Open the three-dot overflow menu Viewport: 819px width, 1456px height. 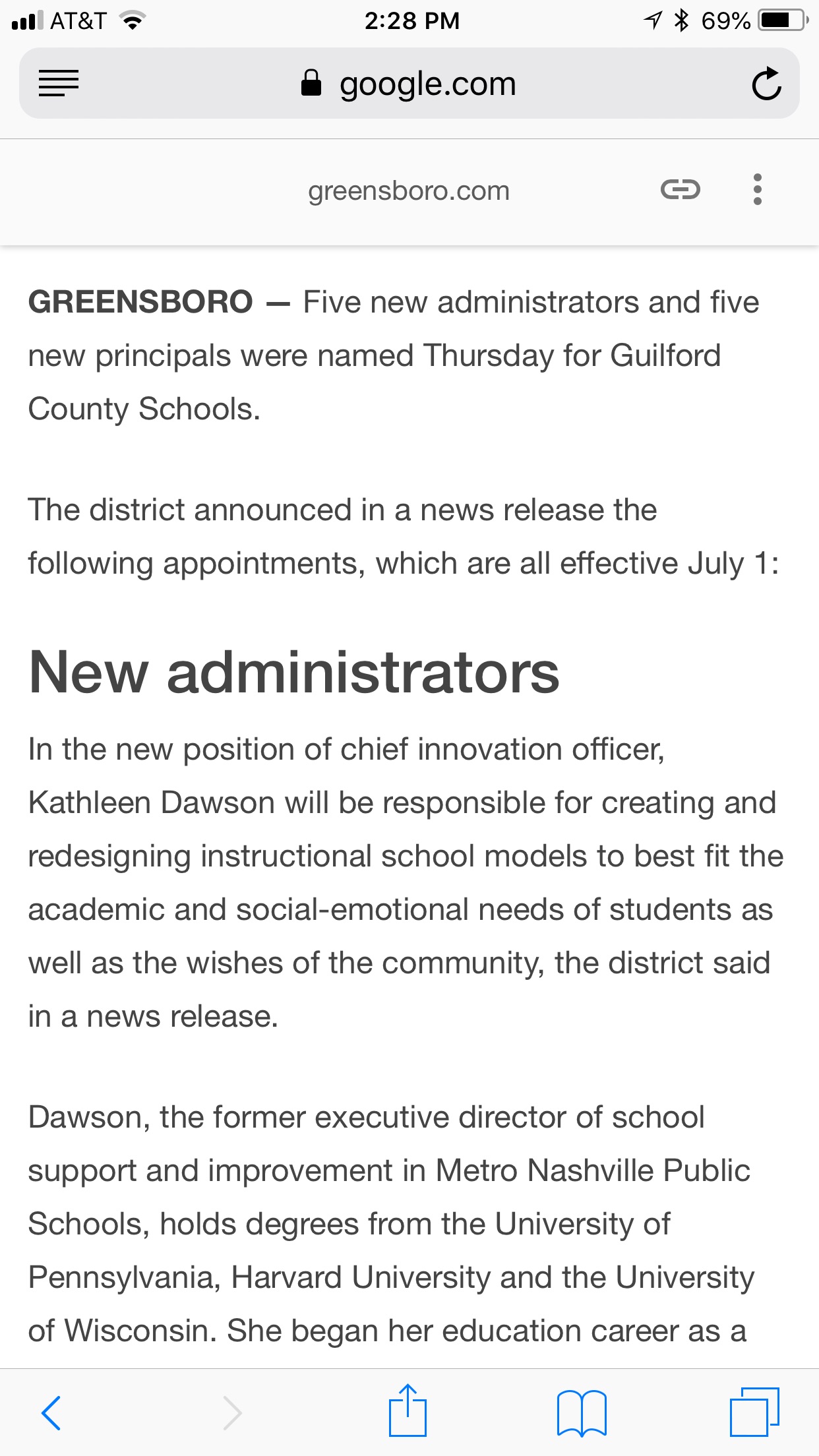757,190
